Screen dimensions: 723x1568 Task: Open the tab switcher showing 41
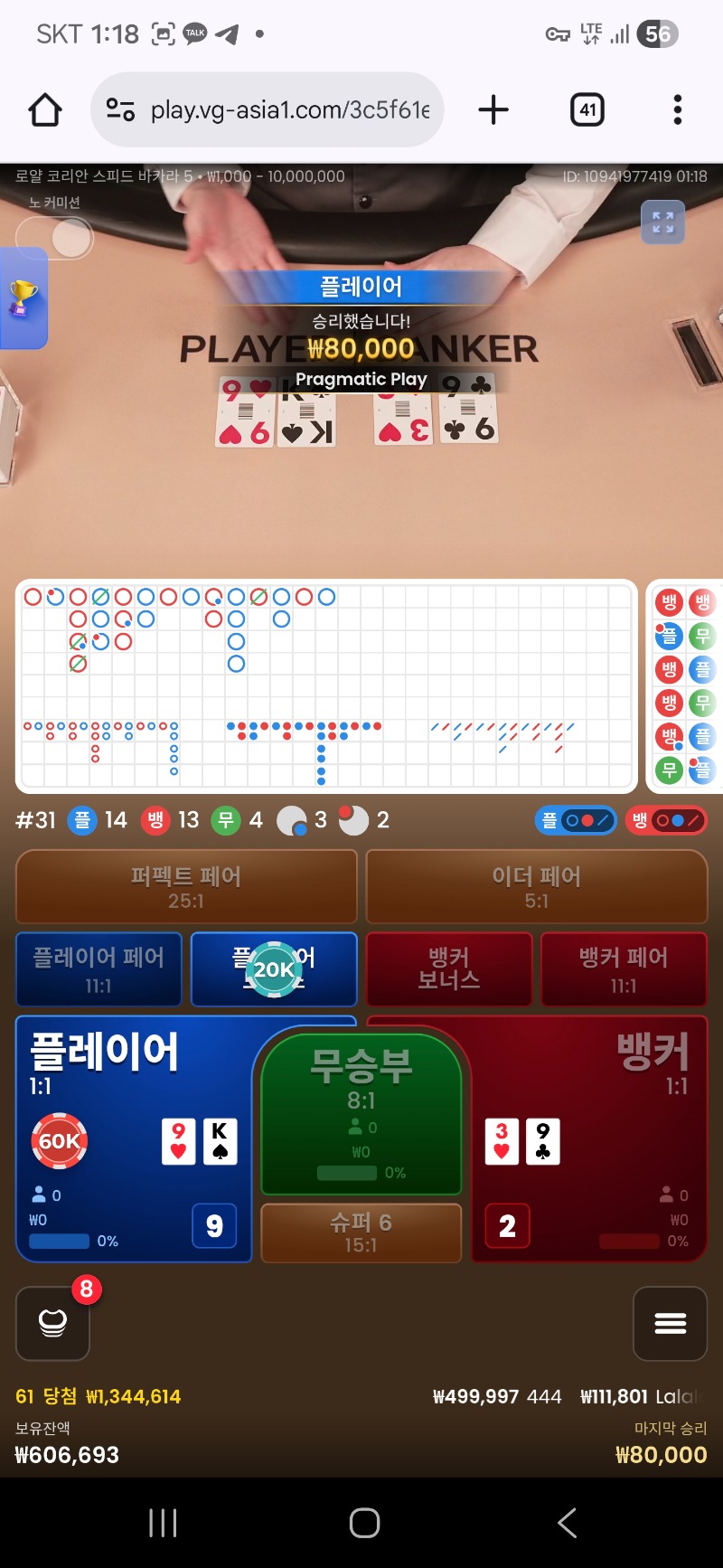[x=587, y=110]
